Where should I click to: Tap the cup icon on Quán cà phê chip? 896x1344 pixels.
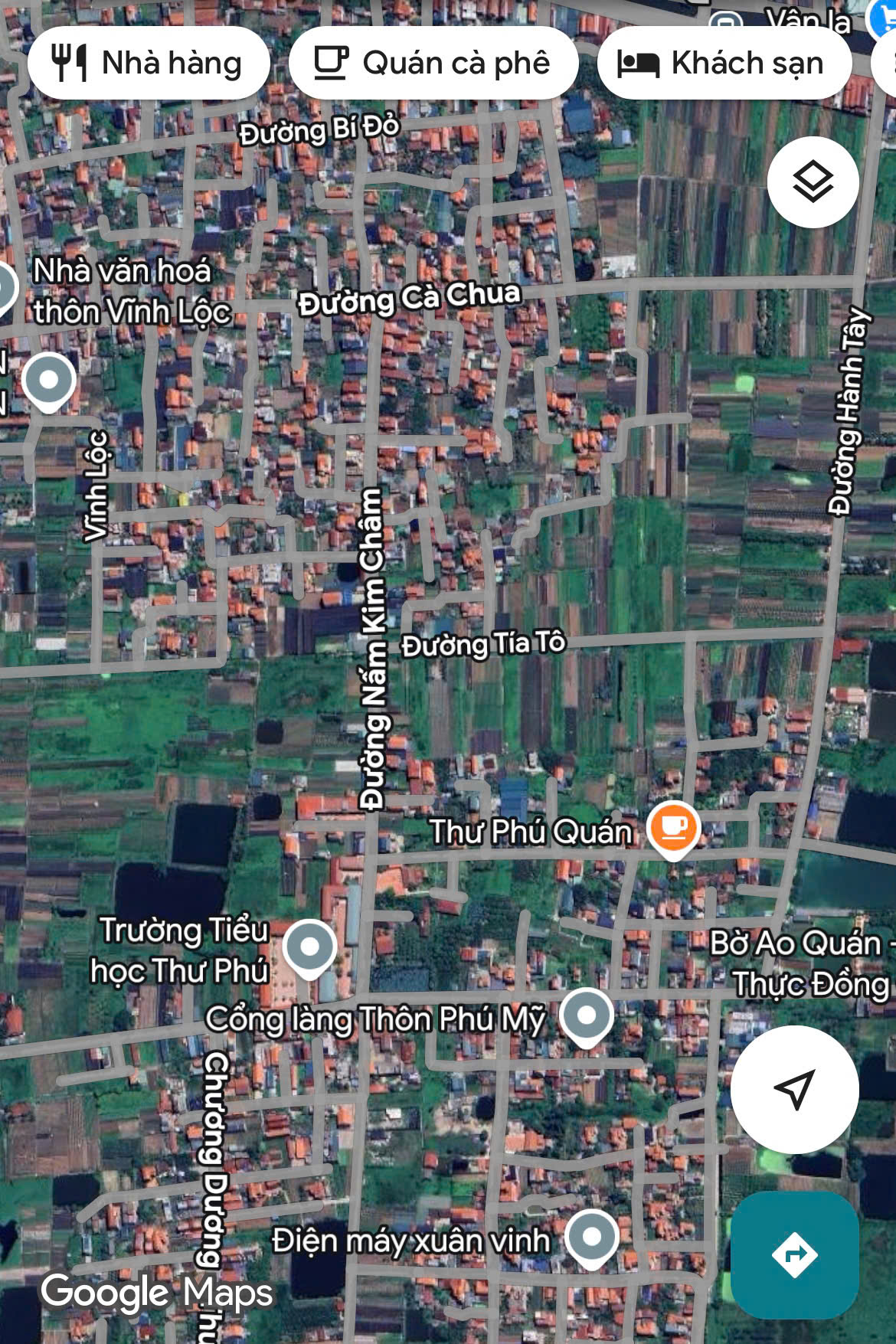point(332,64)
